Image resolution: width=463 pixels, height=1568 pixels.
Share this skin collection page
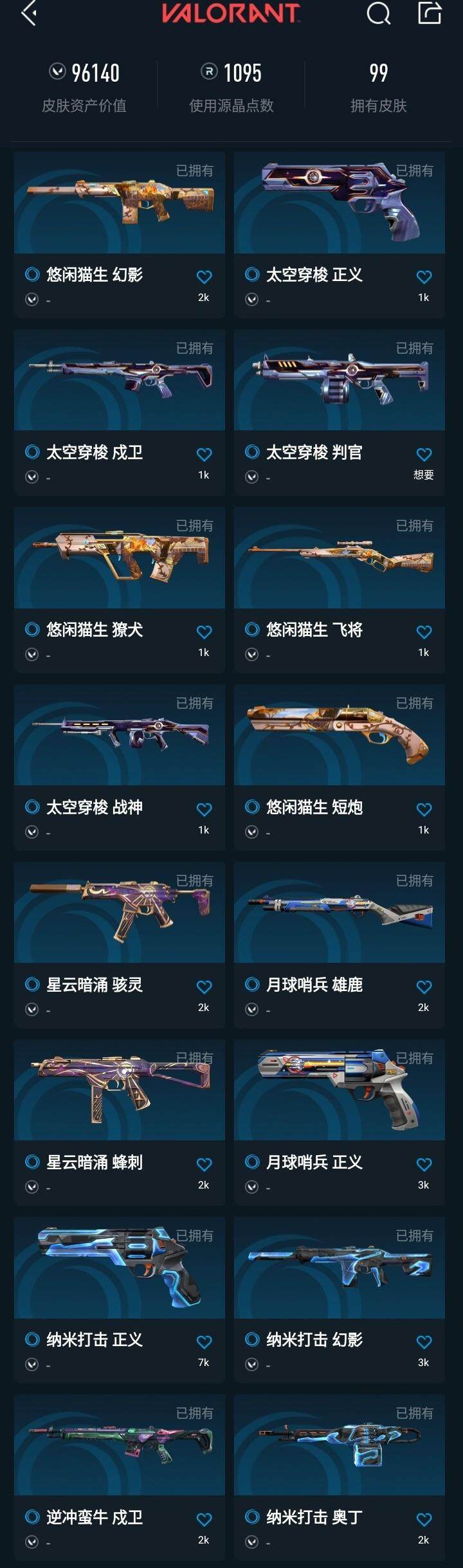pyautogui.click(x=430, y=13)
